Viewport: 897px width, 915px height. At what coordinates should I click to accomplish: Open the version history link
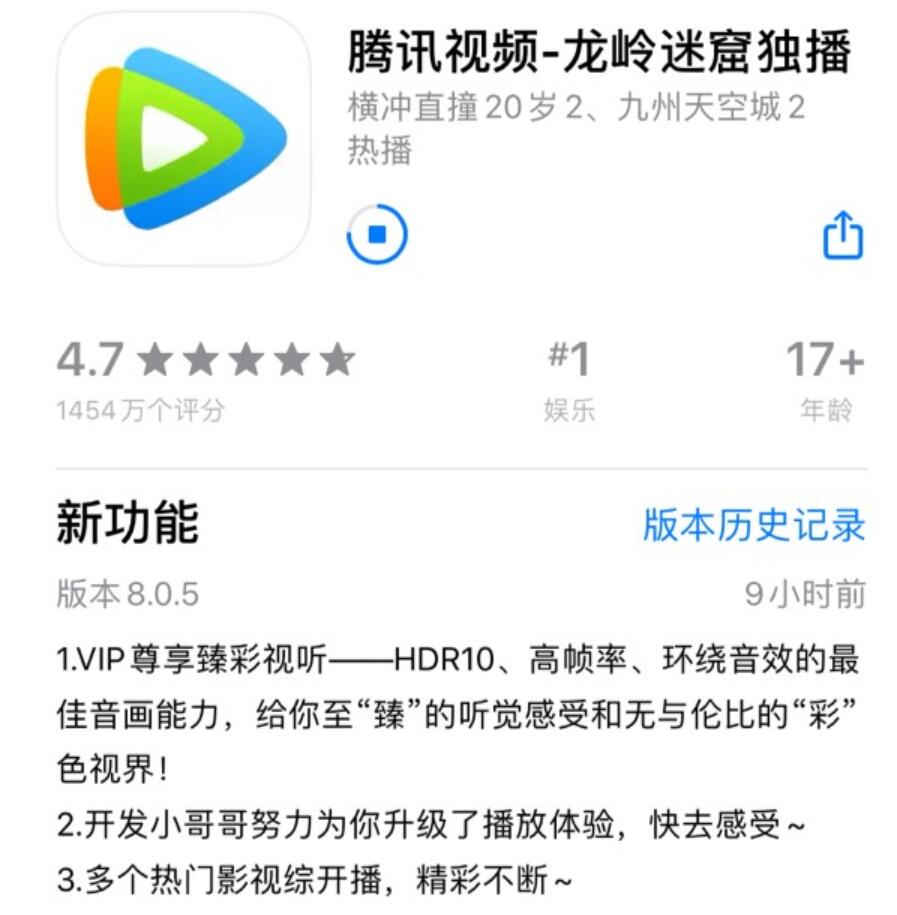753,524
